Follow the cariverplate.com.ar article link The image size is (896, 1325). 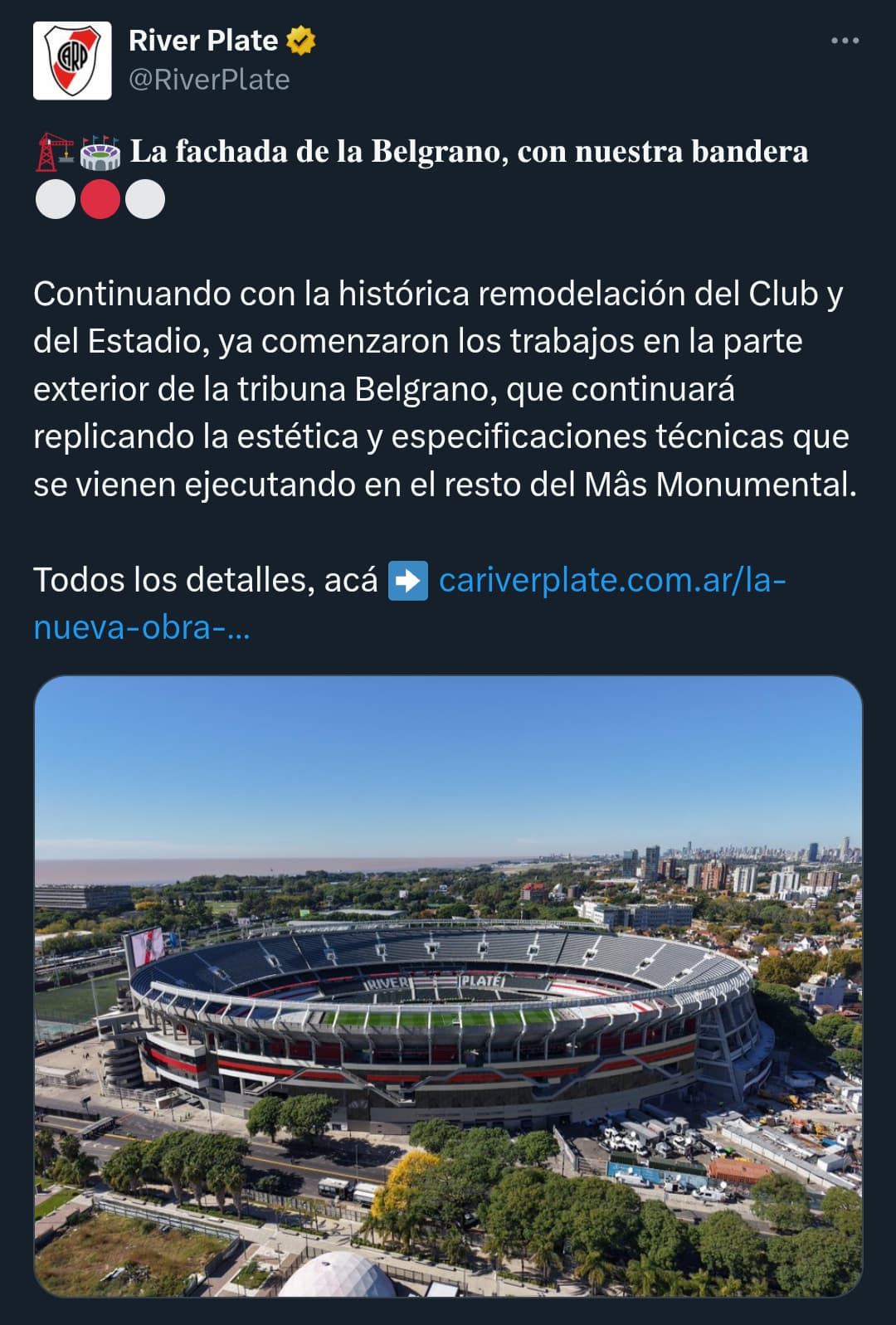(611, 580)
